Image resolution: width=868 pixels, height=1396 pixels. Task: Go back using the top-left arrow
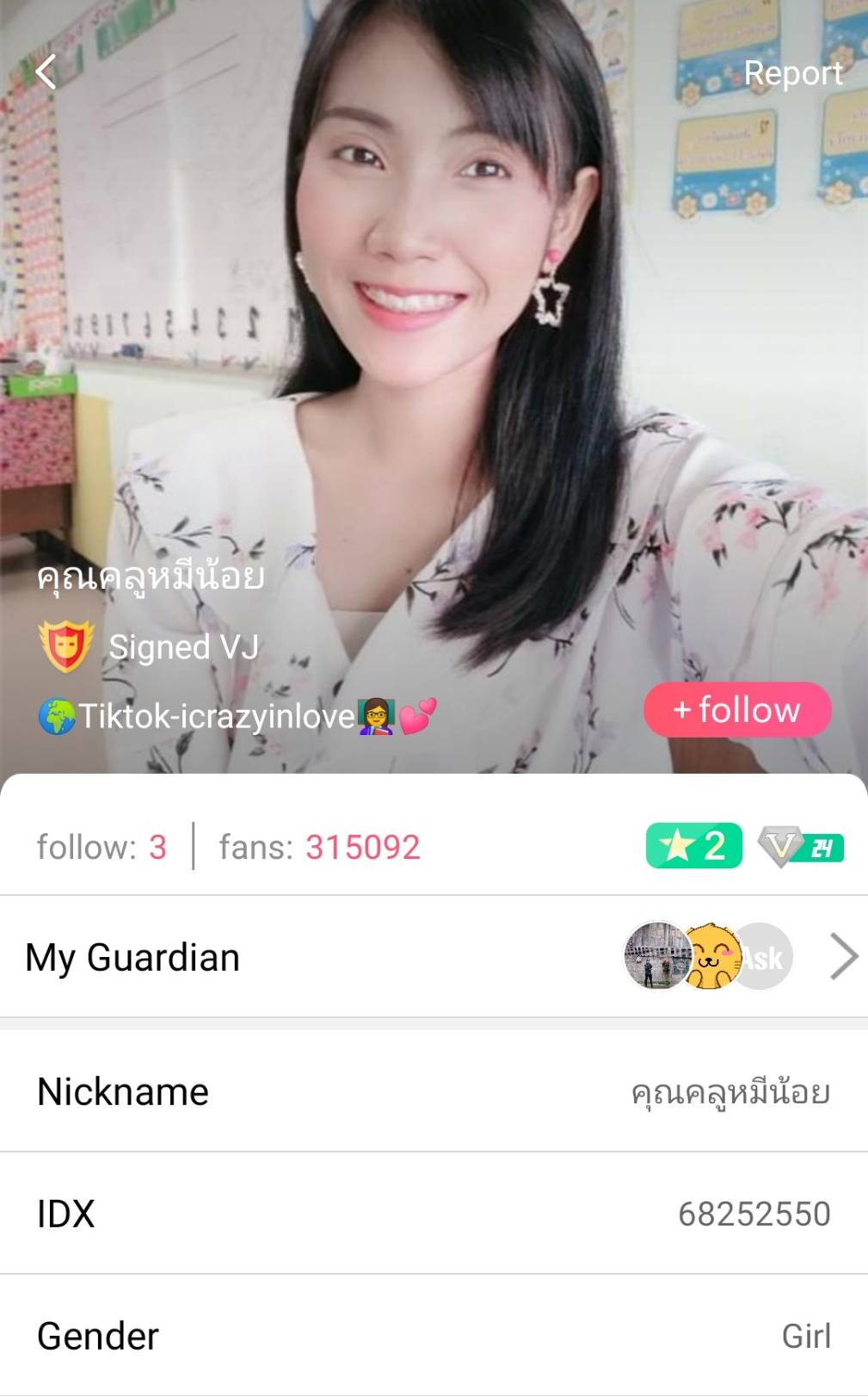(46, 72)
